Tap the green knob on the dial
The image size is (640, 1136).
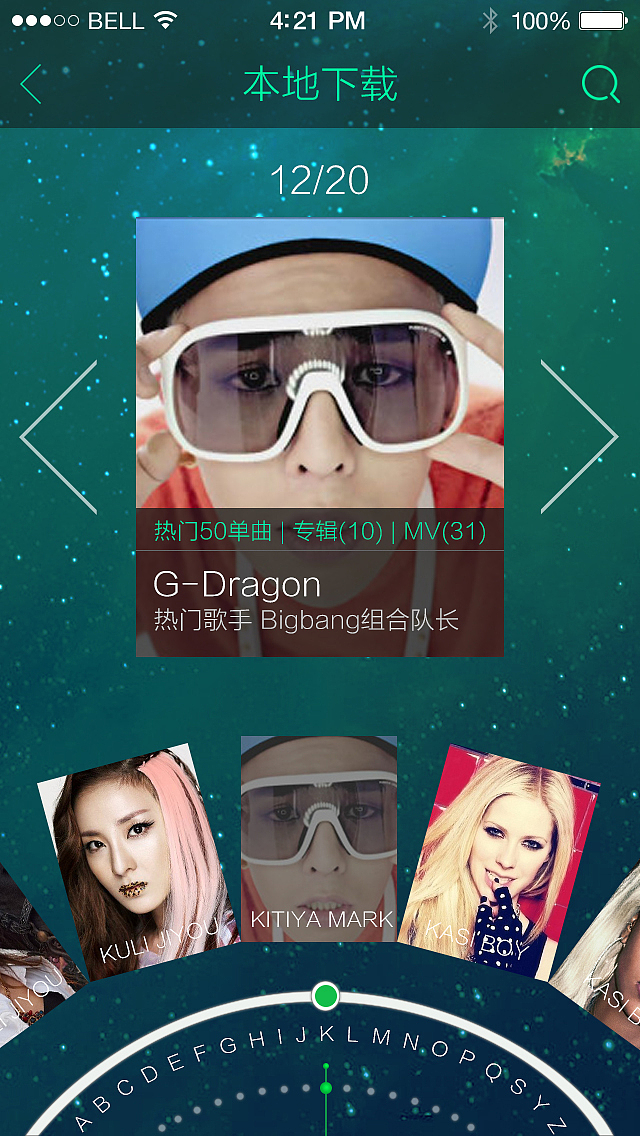pos(326,995)
